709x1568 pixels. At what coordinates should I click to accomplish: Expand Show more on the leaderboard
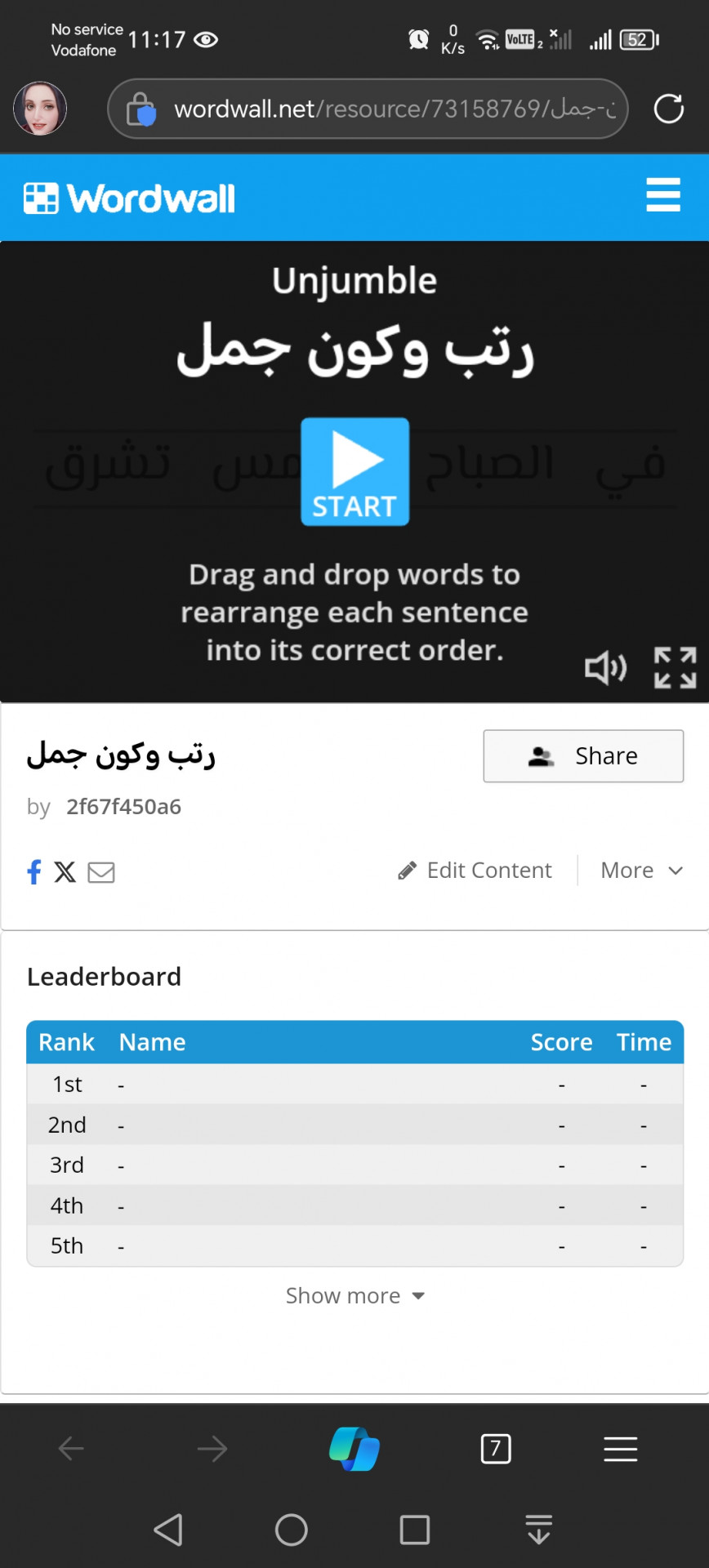coord(354,1296)
